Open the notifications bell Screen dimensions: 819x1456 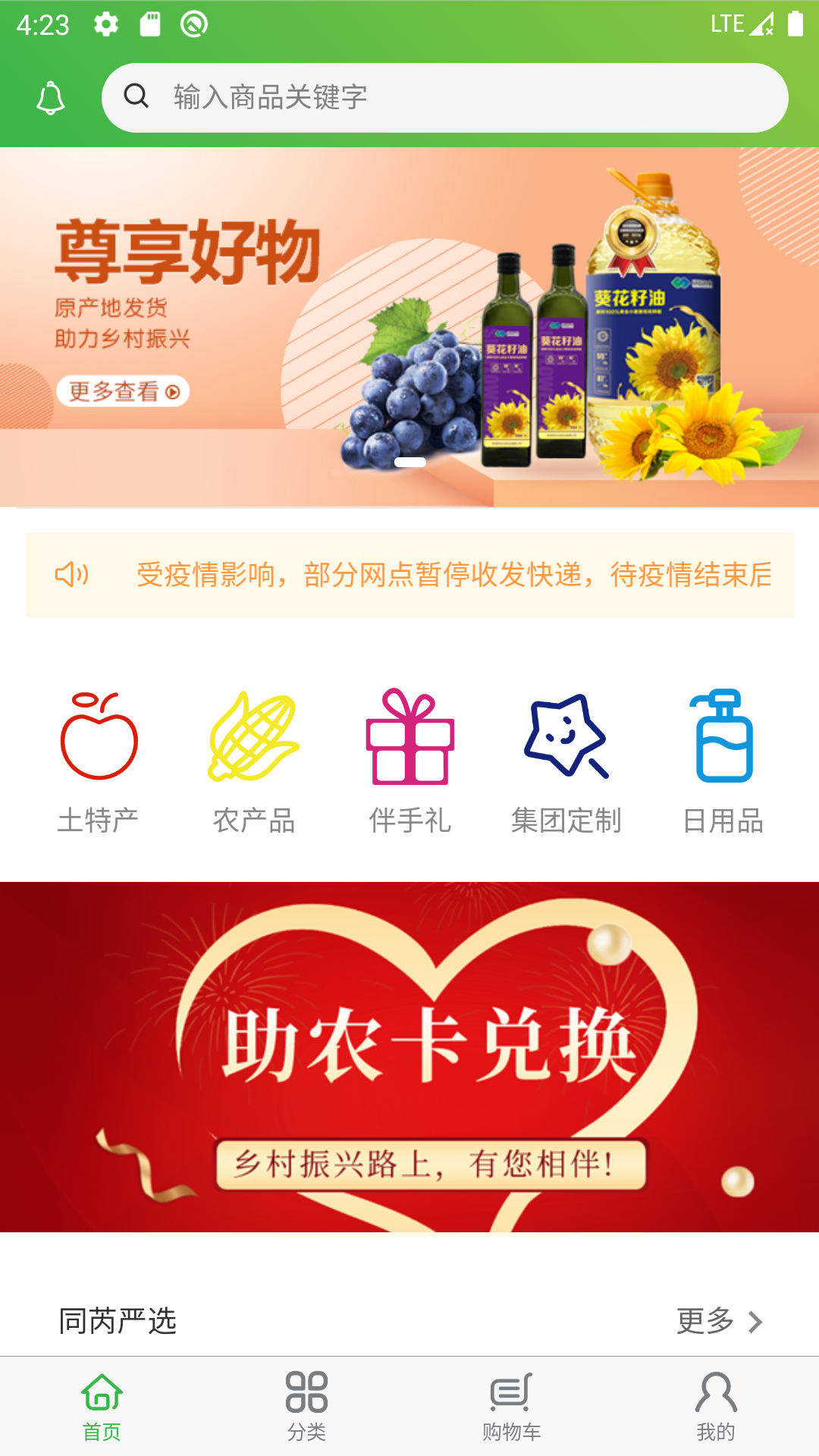click(51, 98)
